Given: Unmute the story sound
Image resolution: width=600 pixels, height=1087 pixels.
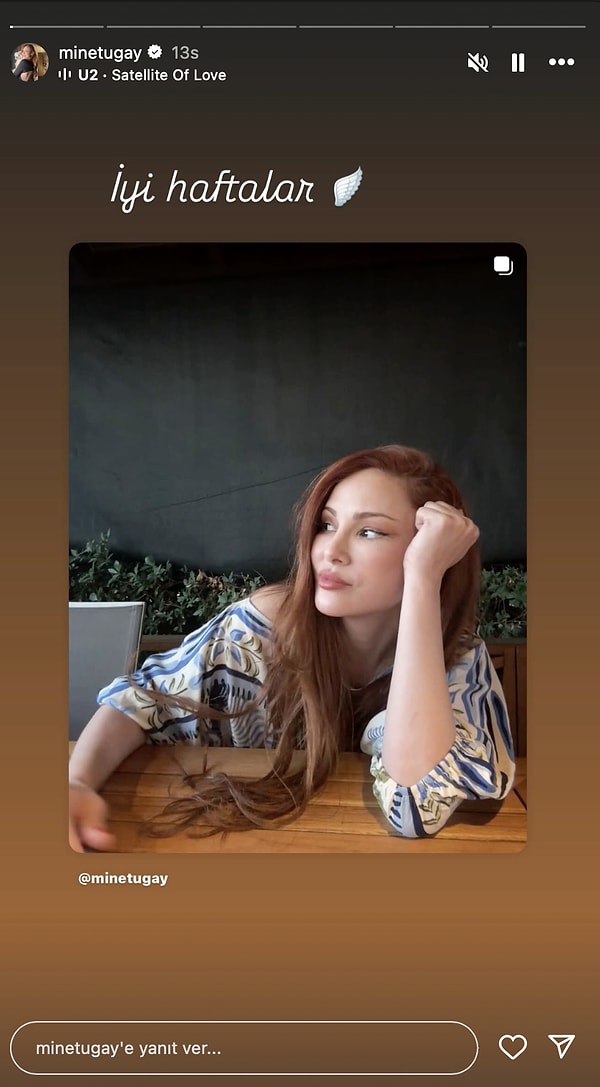Looking at the screenshot, I should coord(478,62).
